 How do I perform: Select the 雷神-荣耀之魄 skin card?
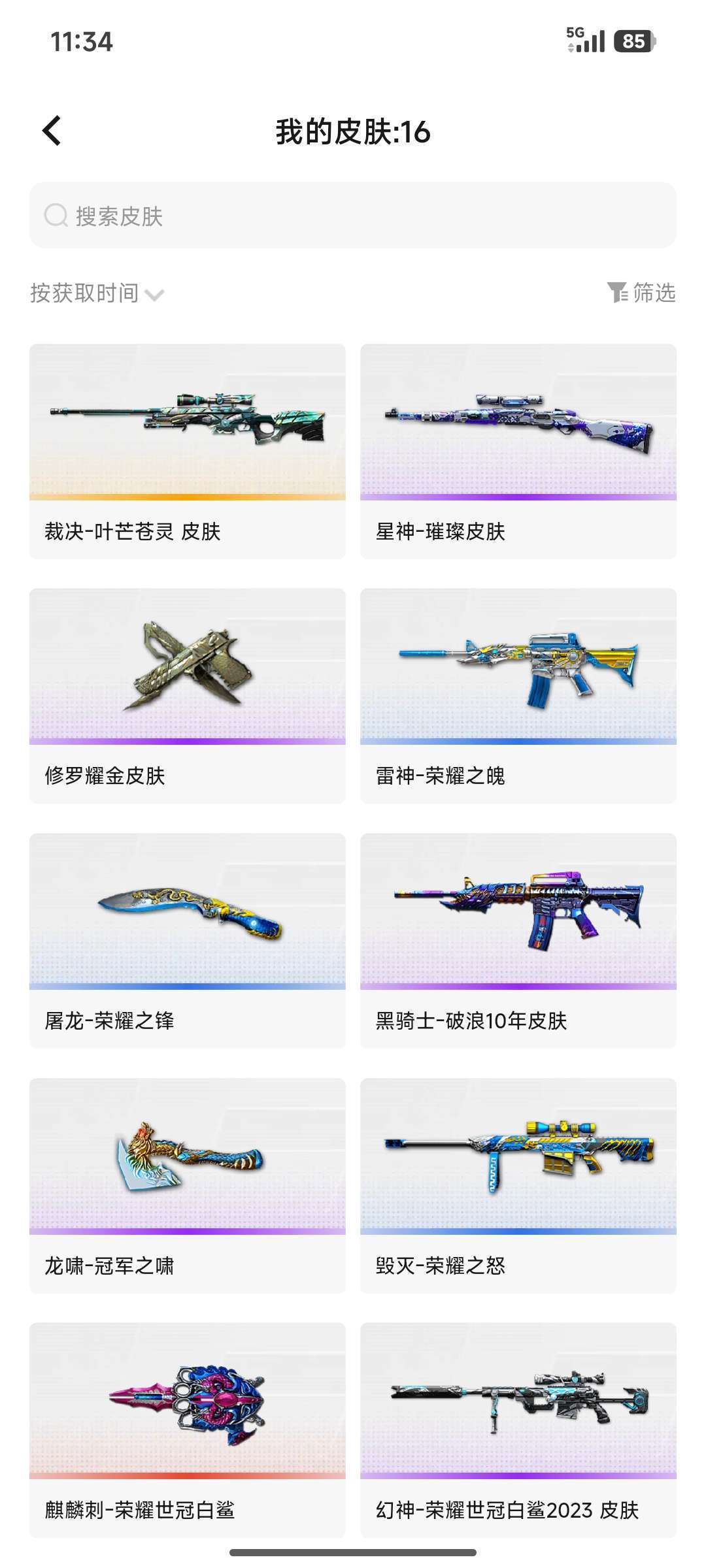(518, 695)
